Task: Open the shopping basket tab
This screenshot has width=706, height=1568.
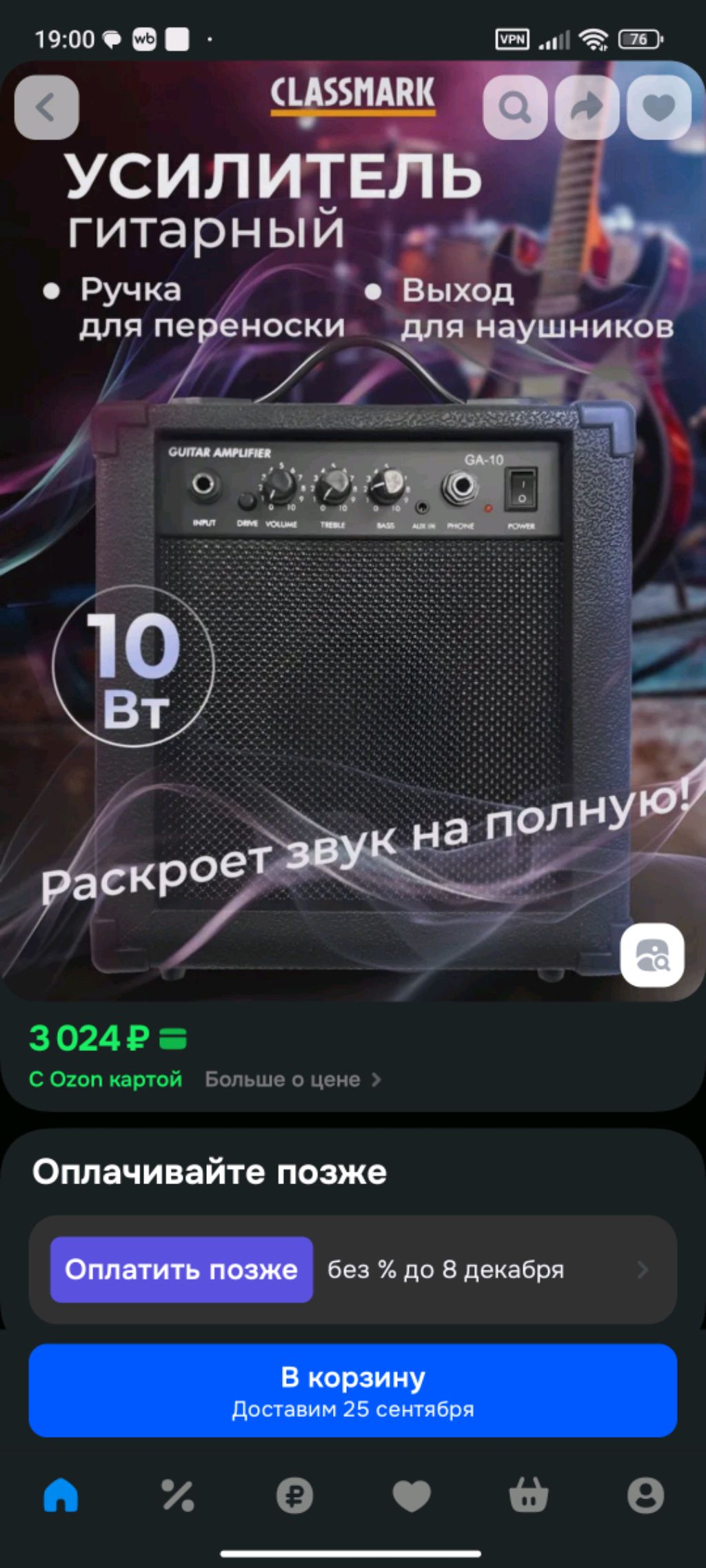Action: click(528, 1496)
